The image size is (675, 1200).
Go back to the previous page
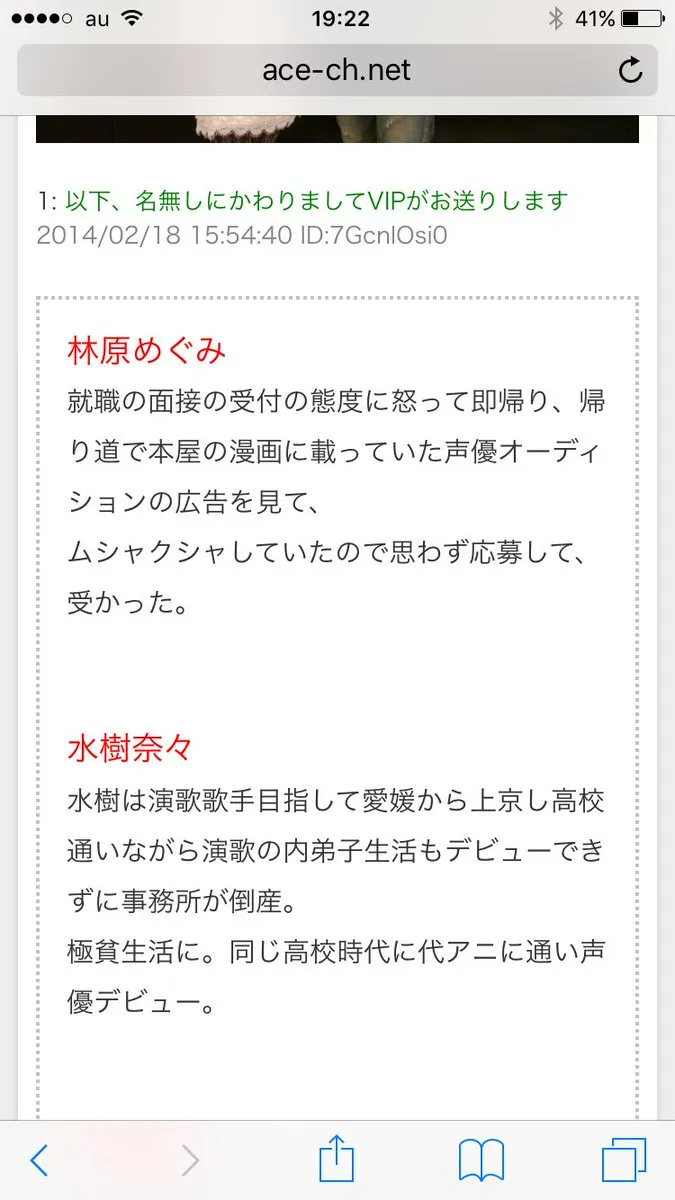pos(39,1161)
